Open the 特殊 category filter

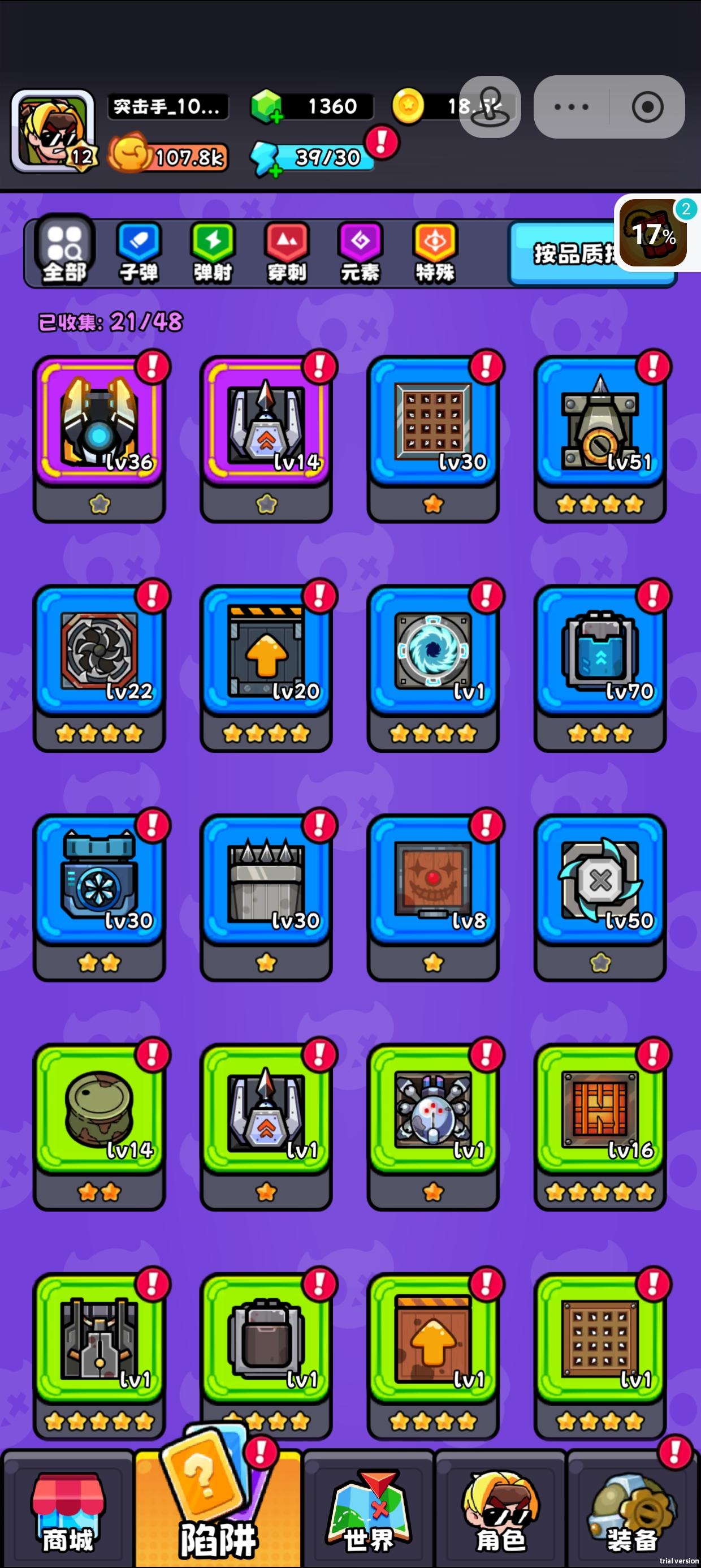434,251
